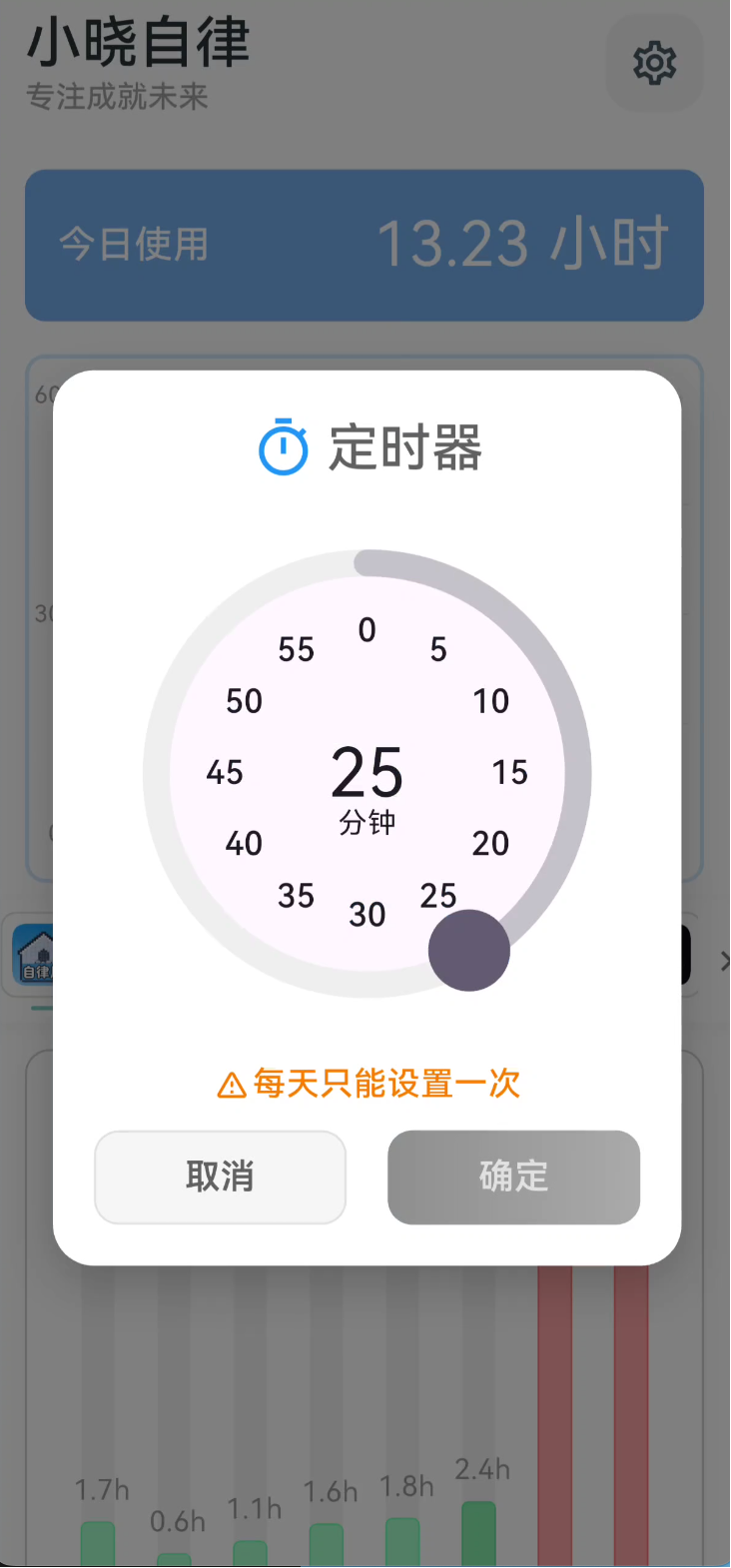Click the dark circular dial handle
The width and height of the screenshot is (731, 1568).
pyautogui.click(x=468, y=950)
